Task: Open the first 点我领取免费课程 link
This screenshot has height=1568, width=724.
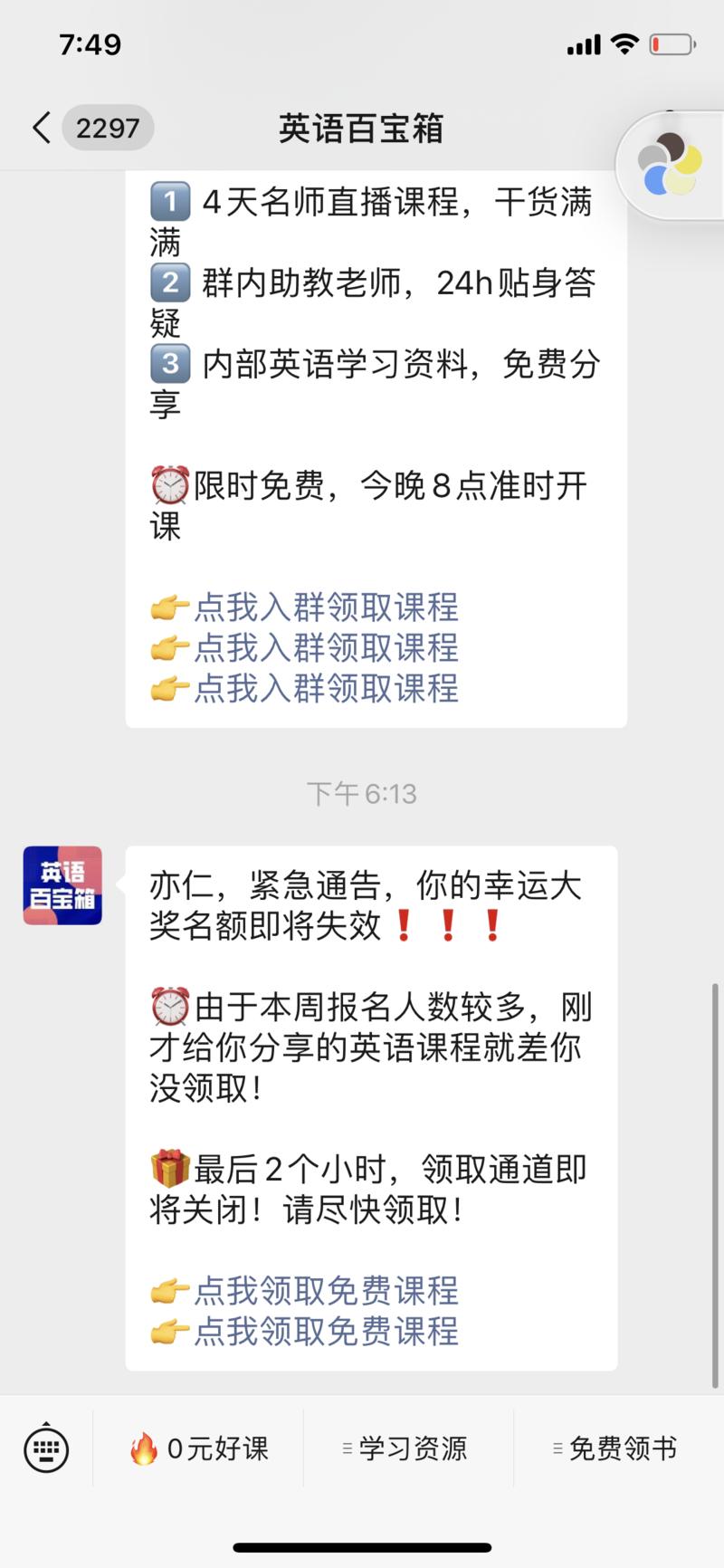Action: click(327, 1292)
